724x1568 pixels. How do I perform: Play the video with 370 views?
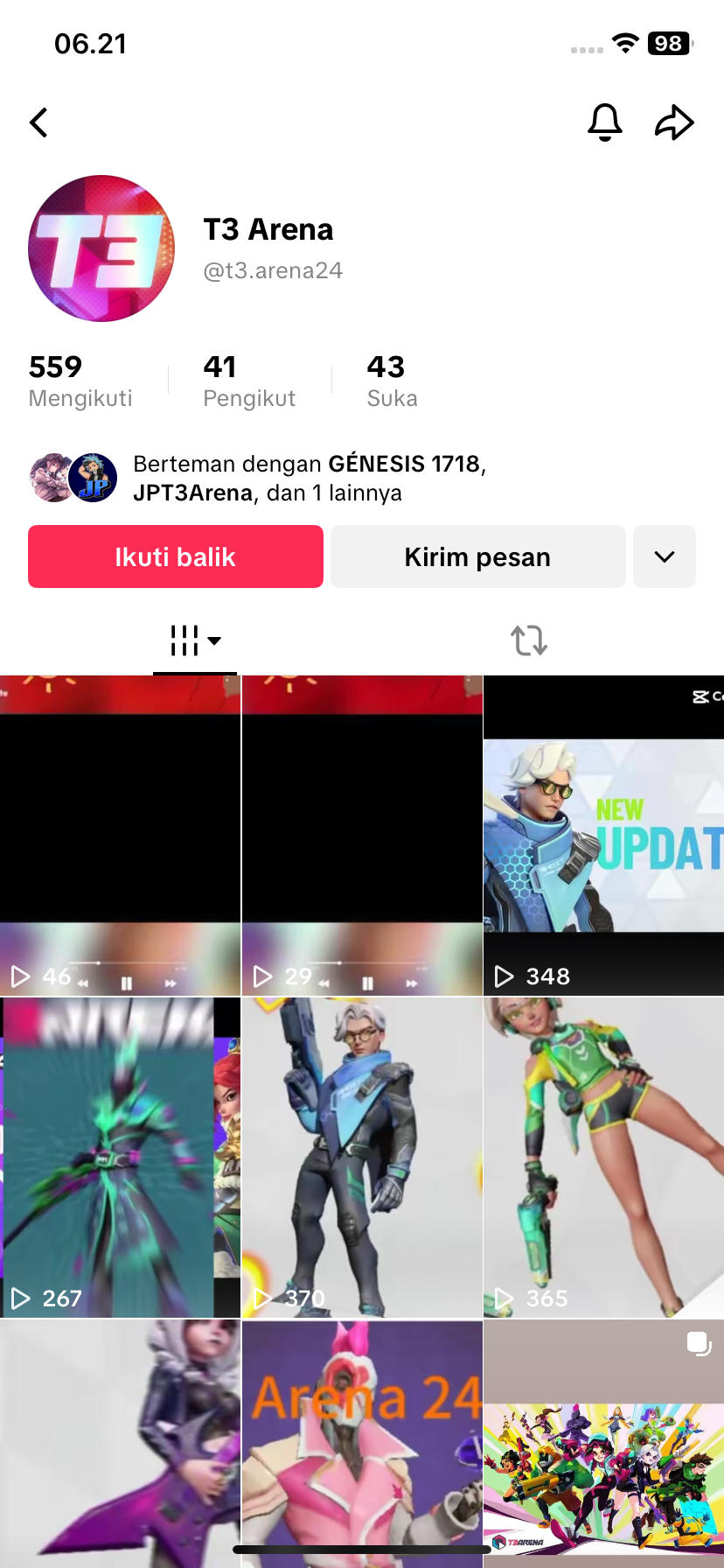[362, 1157]
